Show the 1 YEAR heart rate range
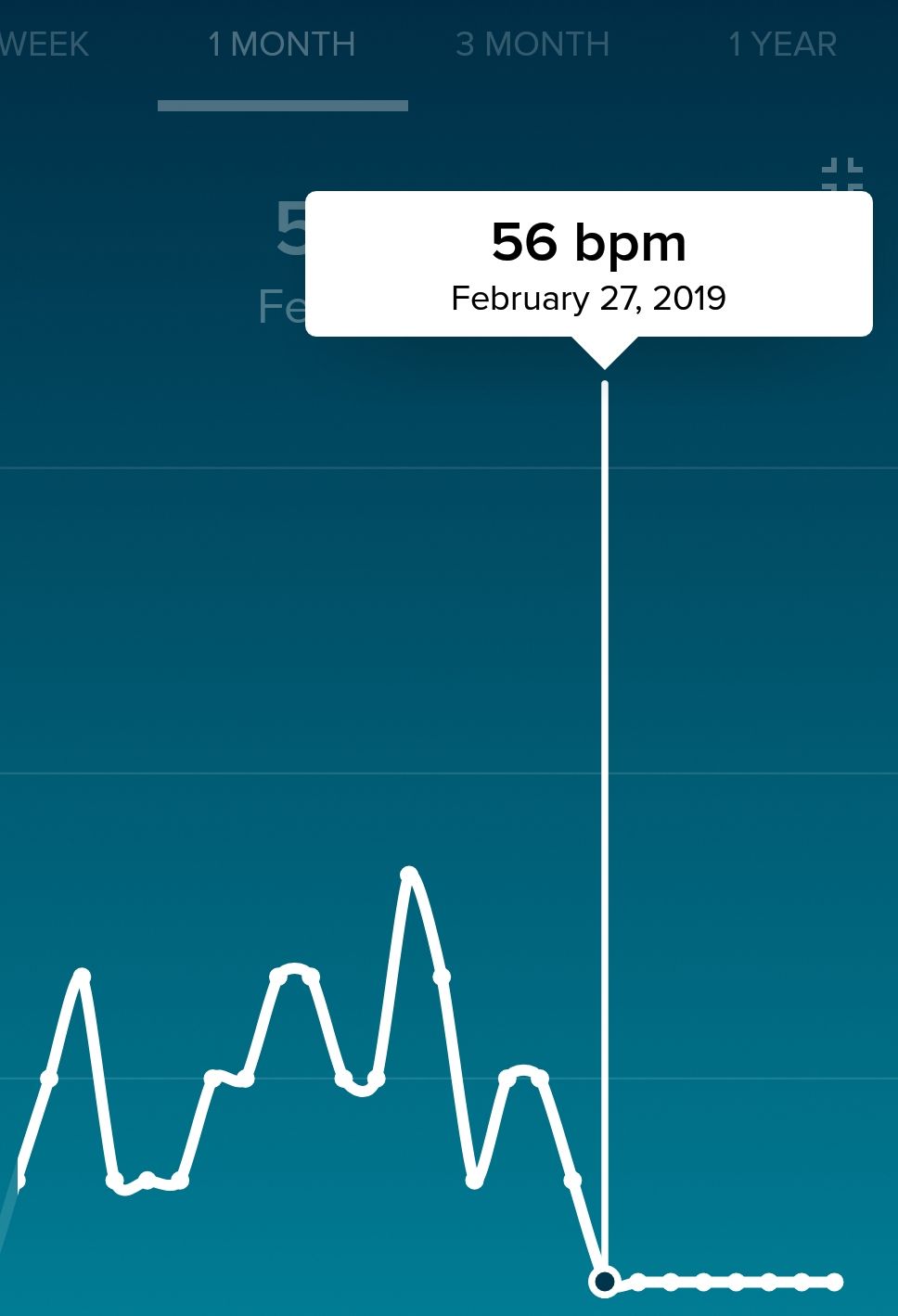Viewport: 898px width, 1316px height. pyautogui.click(x=782, y=45)
